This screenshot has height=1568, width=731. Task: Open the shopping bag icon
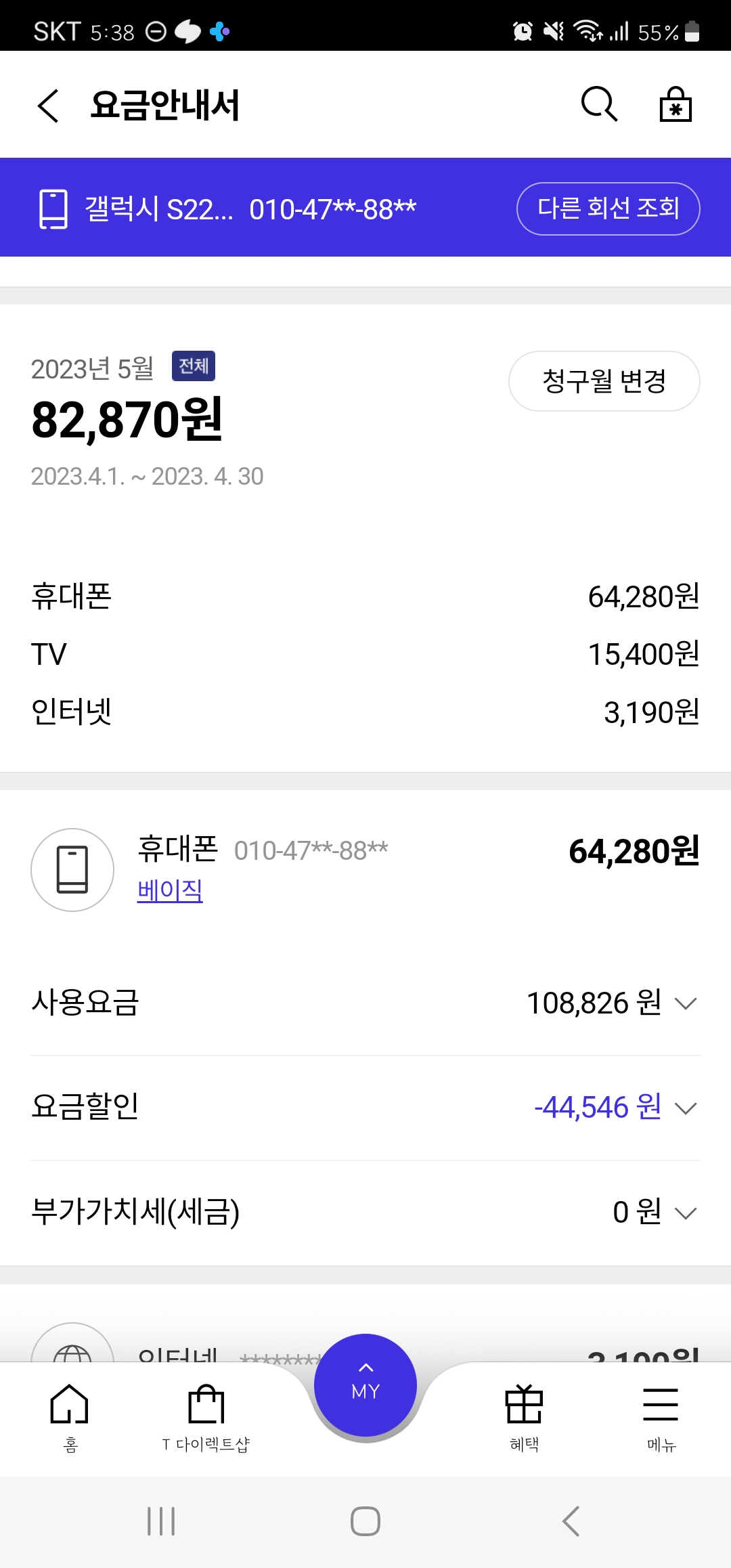click(675, 104)
